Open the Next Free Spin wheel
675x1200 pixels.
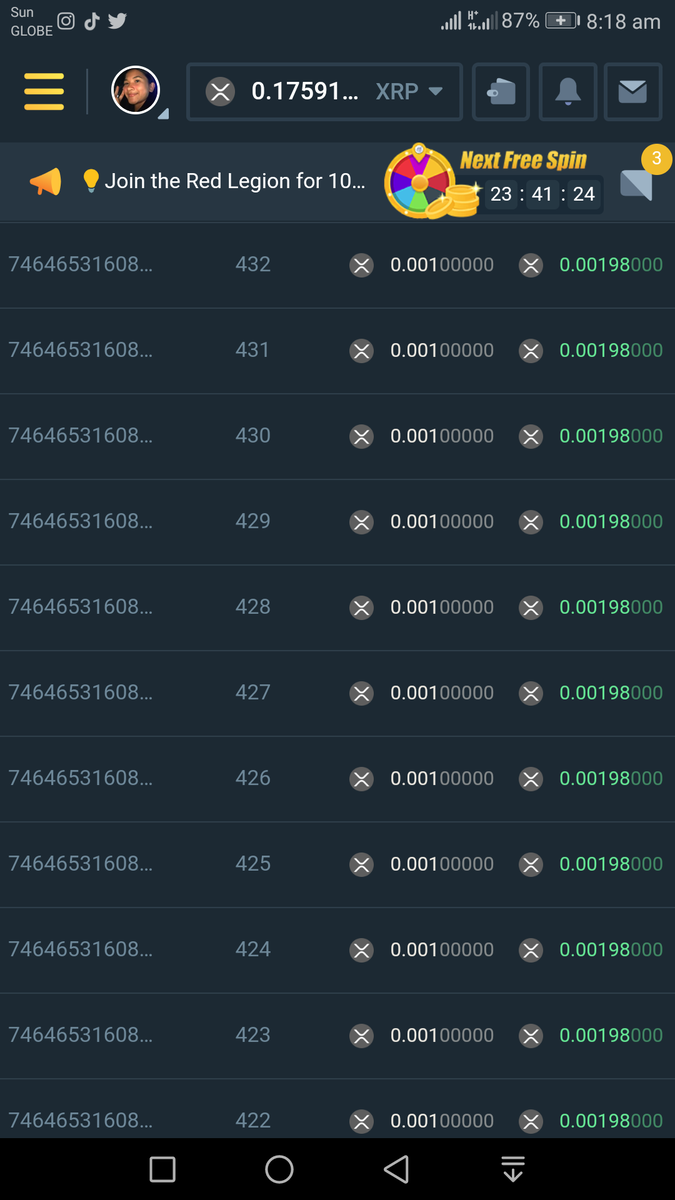point(422,182)
